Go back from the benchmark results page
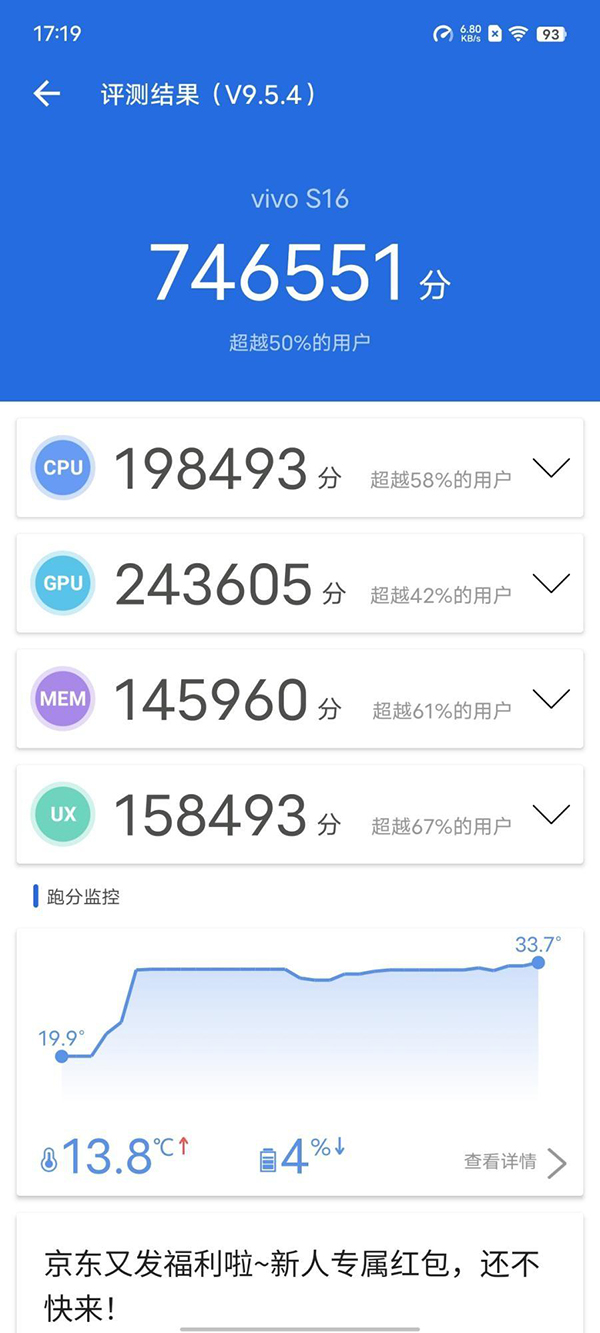Screen dimensions: 600x1333 tap(47, 94)
